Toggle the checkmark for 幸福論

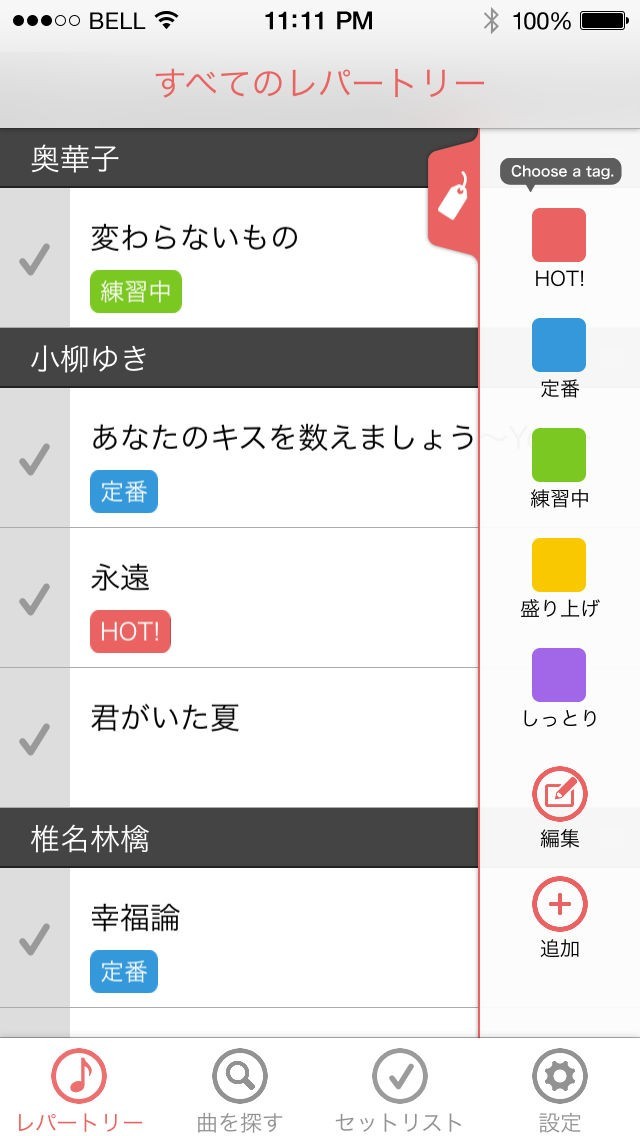[35, 938]
